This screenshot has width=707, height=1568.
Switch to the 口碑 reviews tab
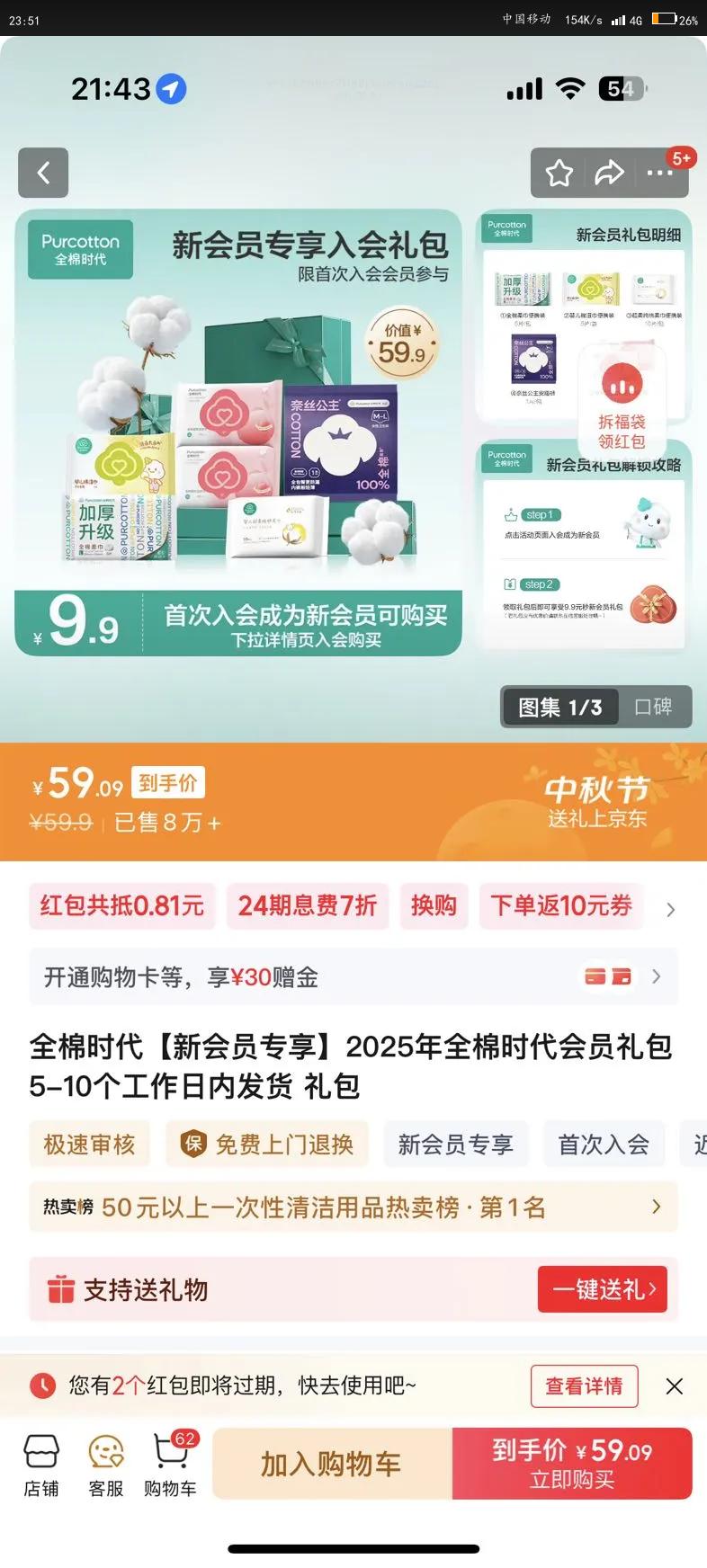[653, 707]
